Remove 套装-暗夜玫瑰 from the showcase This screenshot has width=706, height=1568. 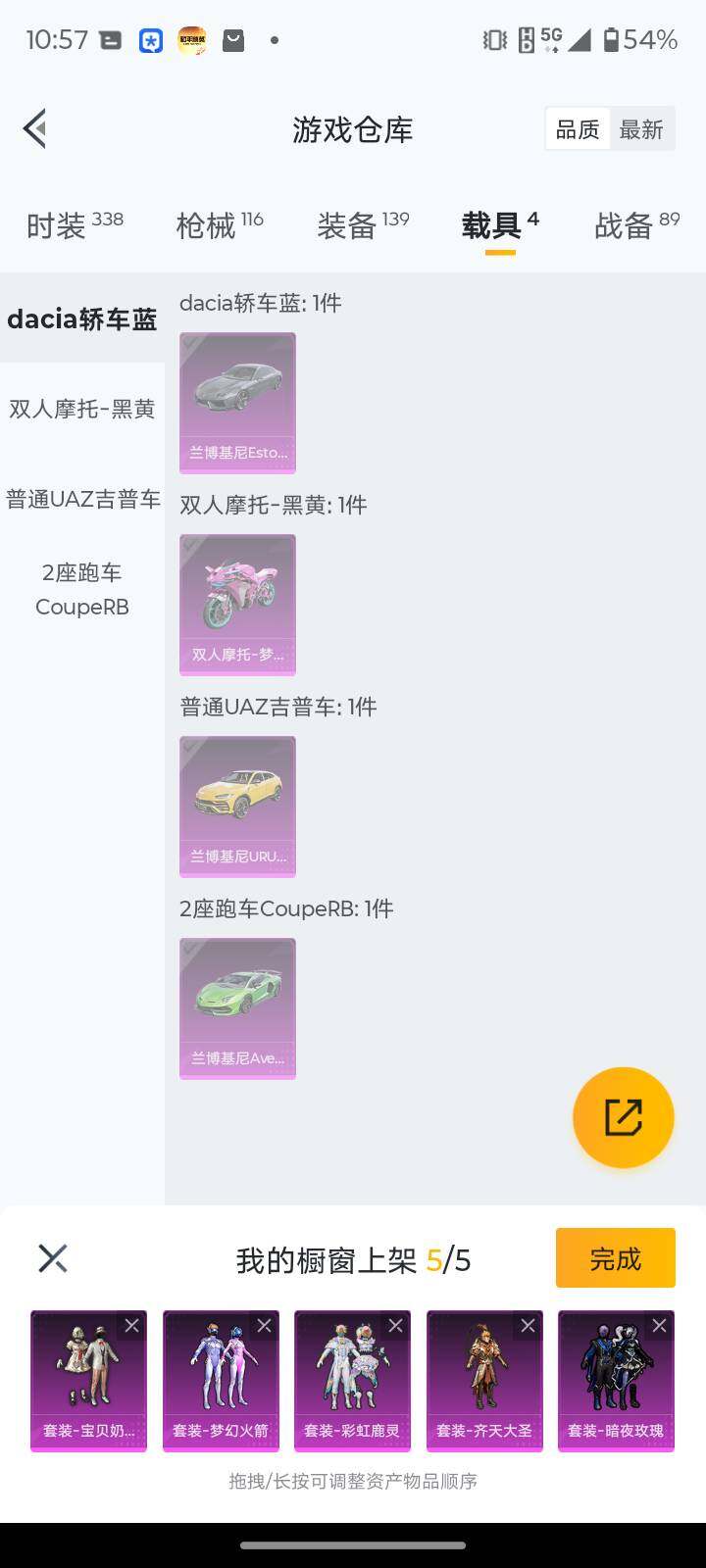[658, 1325]
